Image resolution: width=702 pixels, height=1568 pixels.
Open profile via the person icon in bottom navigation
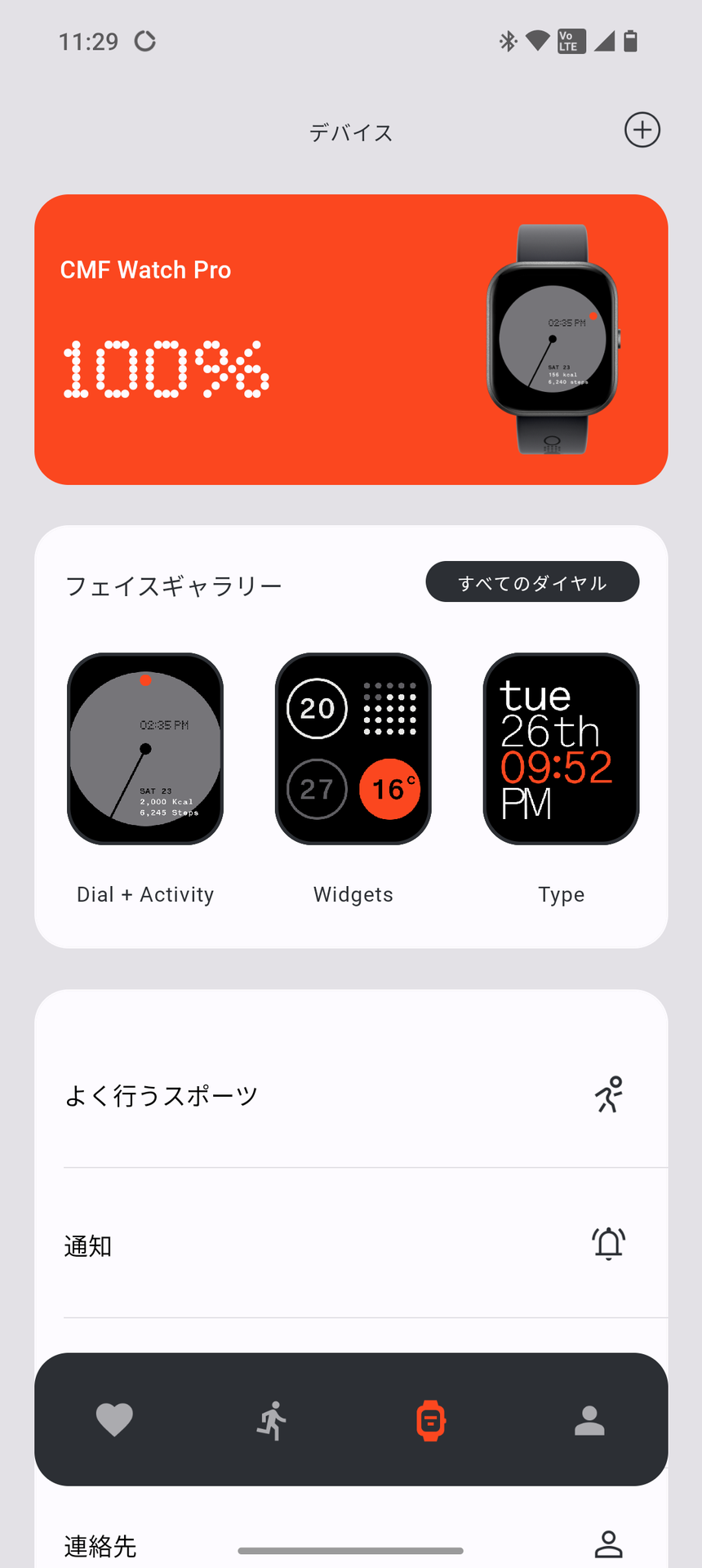coord(590,1419)
